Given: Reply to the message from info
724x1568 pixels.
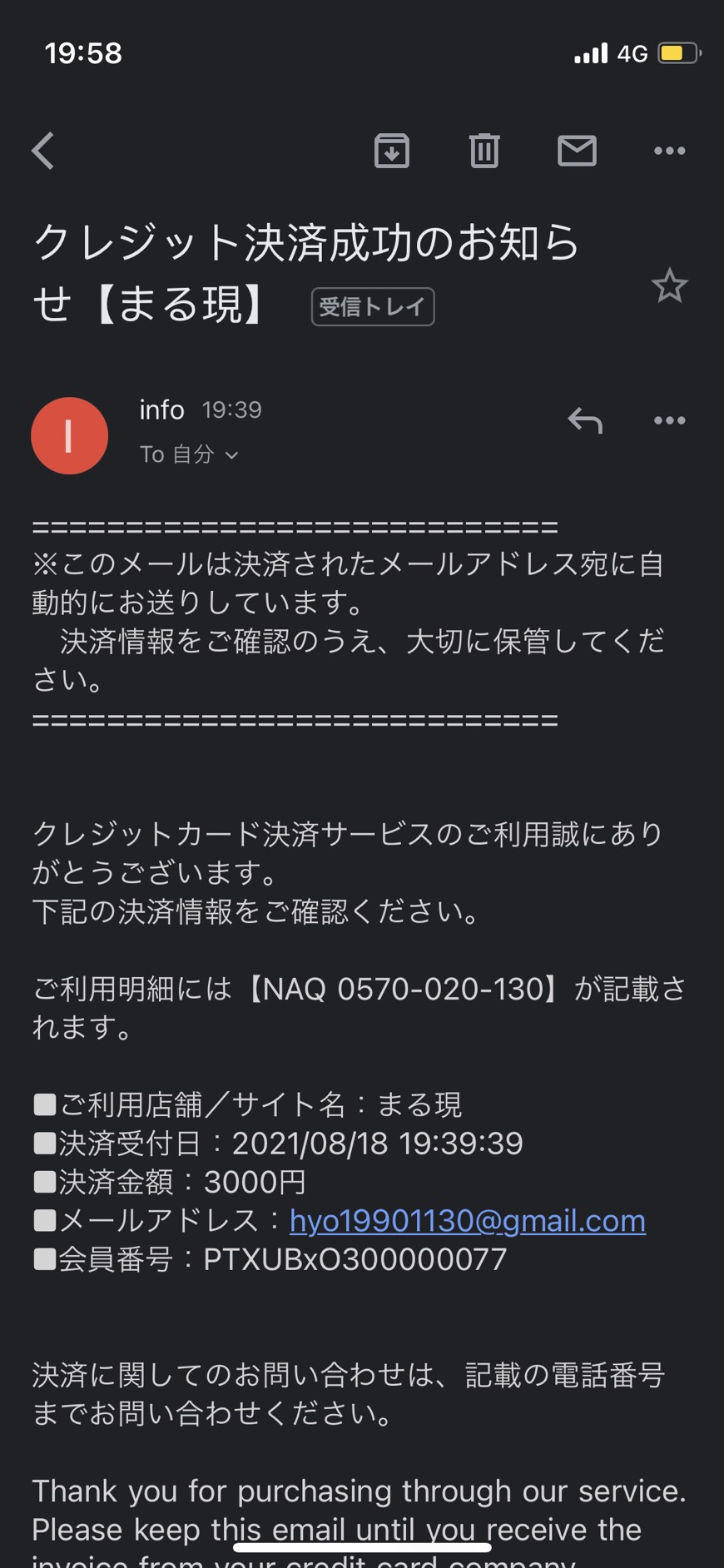Looking at the screenshot, I should coord(585,420).
